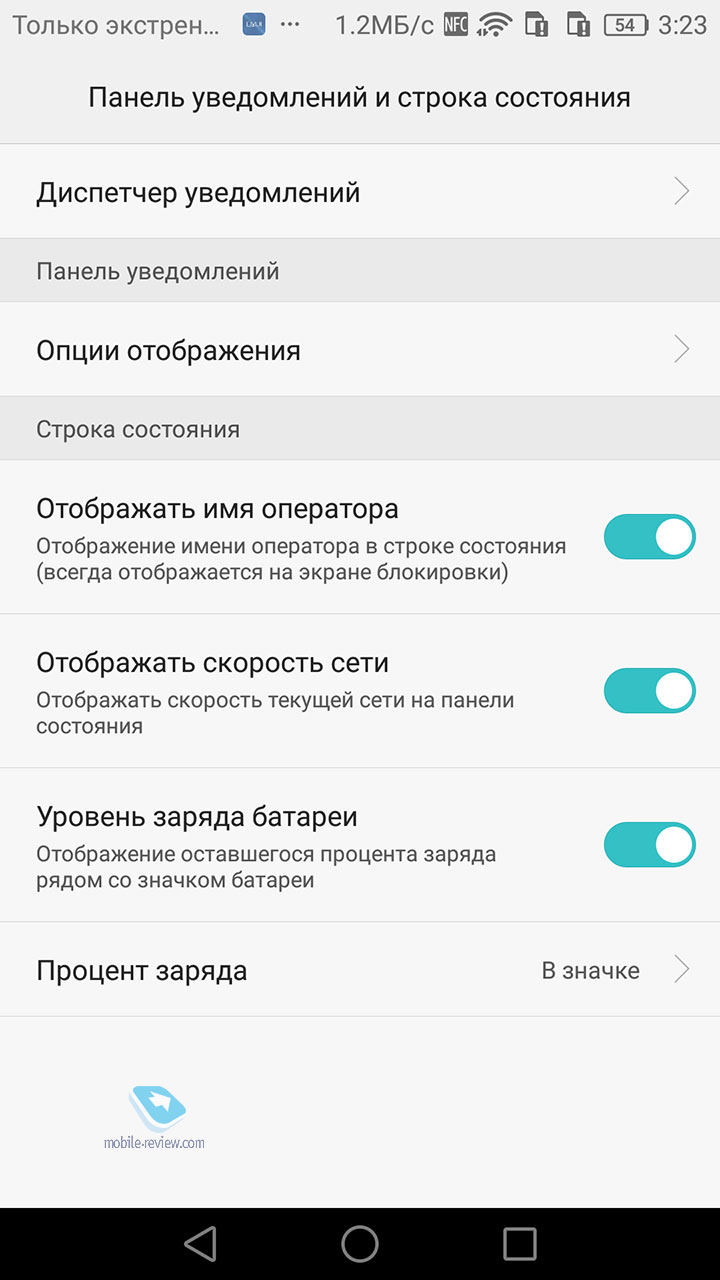Open Опции отображения settings
Image resolution: width=720 pixels, height=1280 pixels.
360,349
